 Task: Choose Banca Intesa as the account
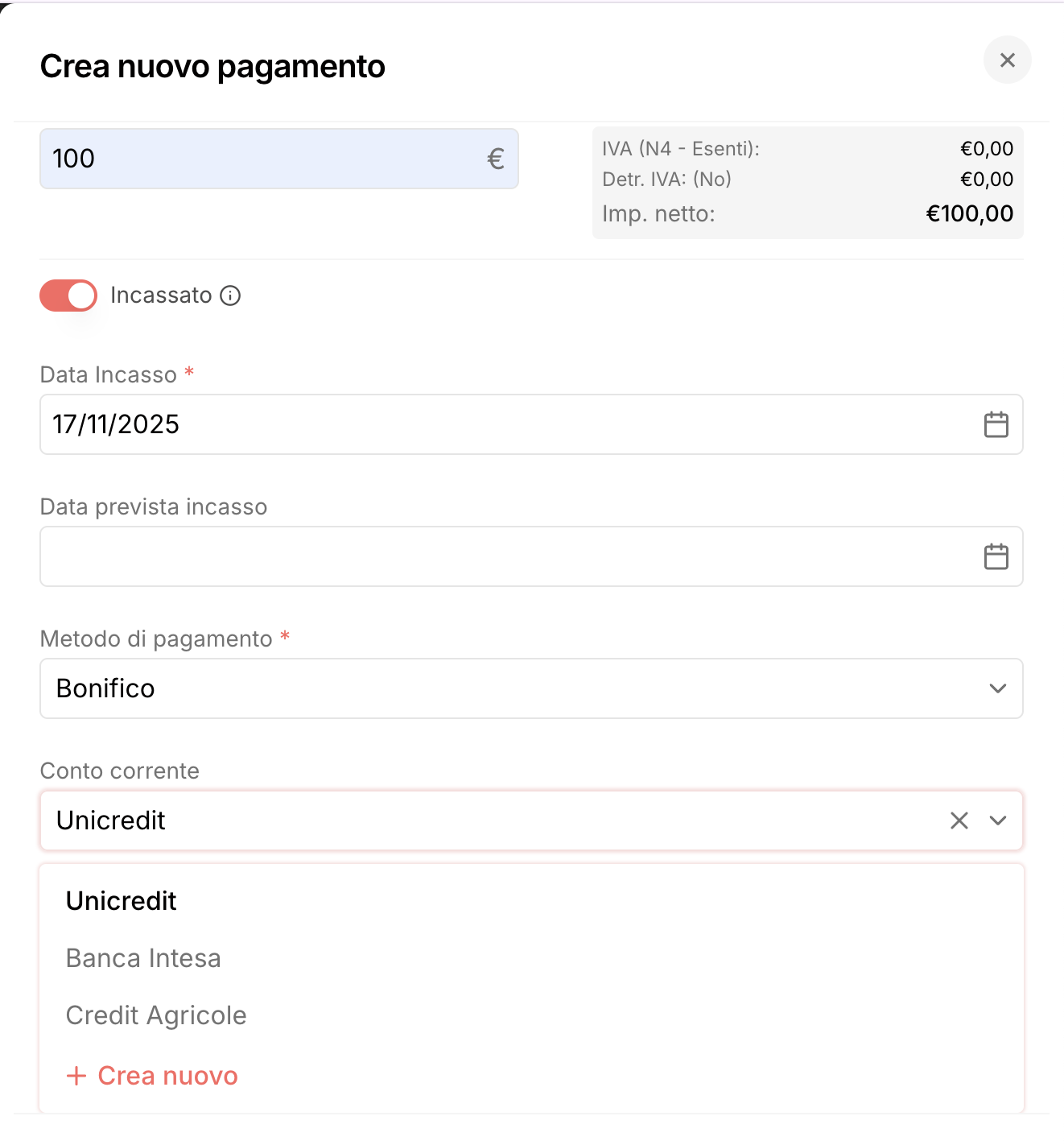click(143, 958)
